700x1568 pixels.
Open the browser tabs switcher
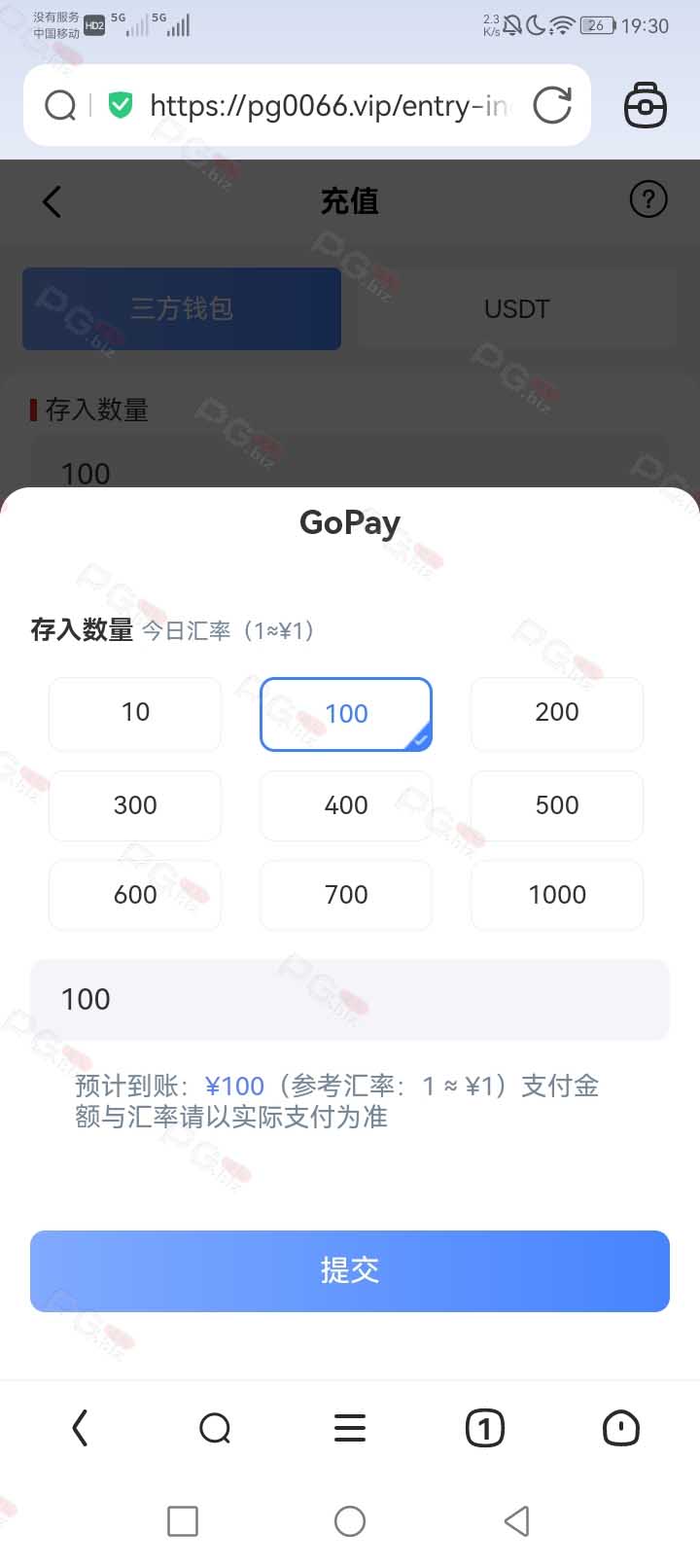click(x=484, y=1428)
